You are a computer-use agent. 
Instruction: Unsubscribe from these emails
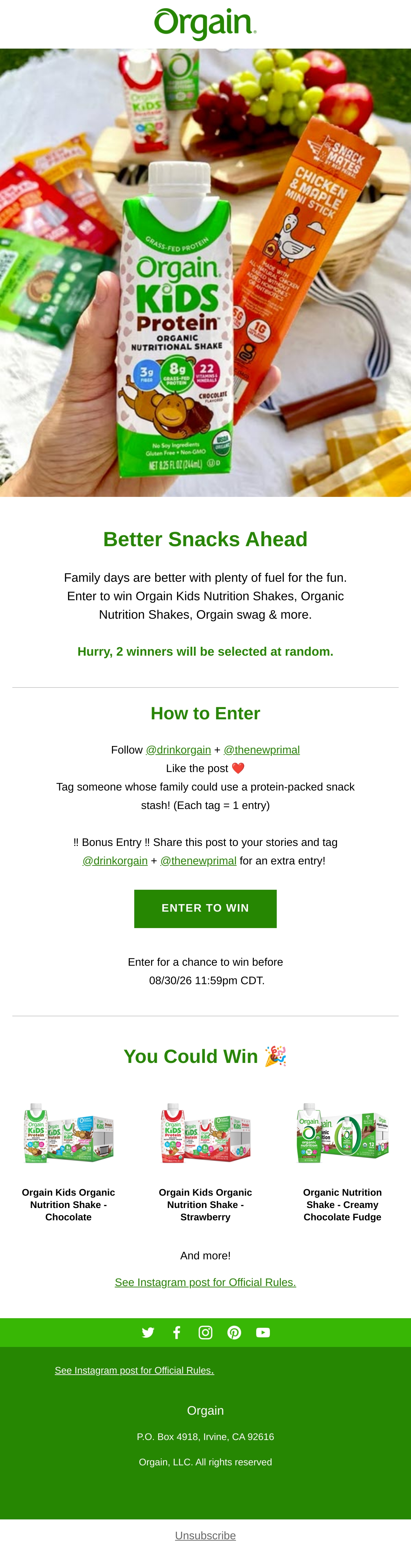(x=205, y=1536)
